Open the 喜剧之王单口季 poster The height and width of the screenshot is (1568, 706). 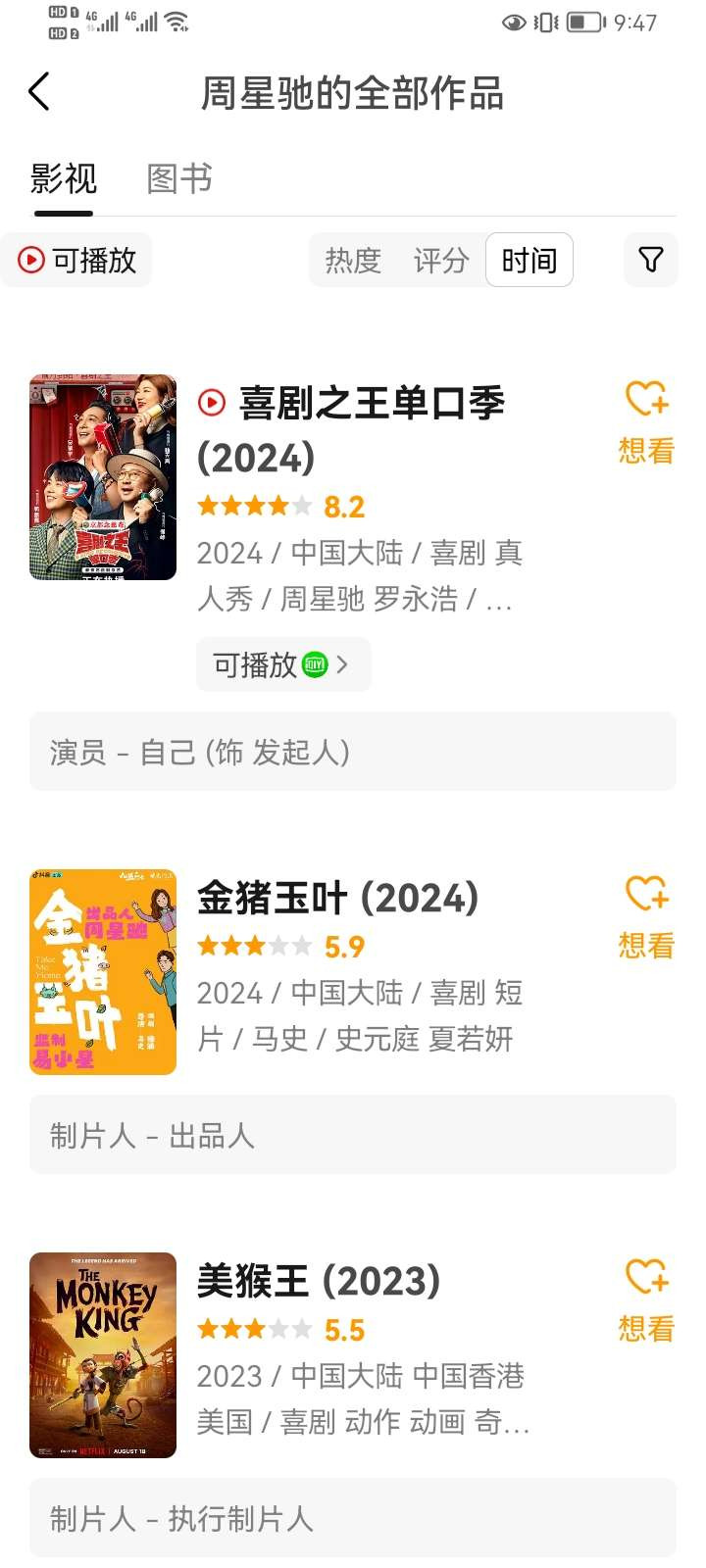pos(103,477)
